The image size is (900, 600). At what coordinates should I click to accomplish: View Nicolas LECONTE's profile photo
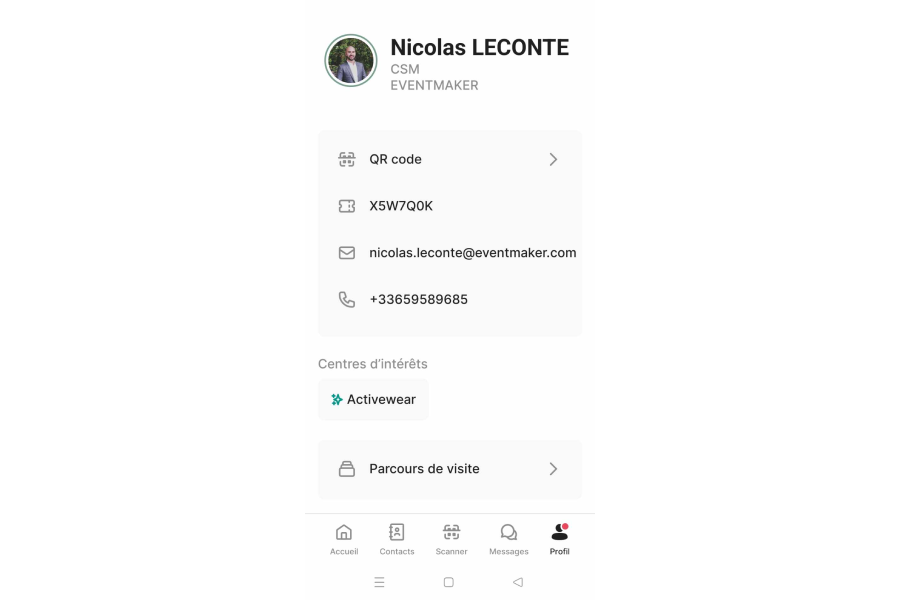[x=351, y=61]
